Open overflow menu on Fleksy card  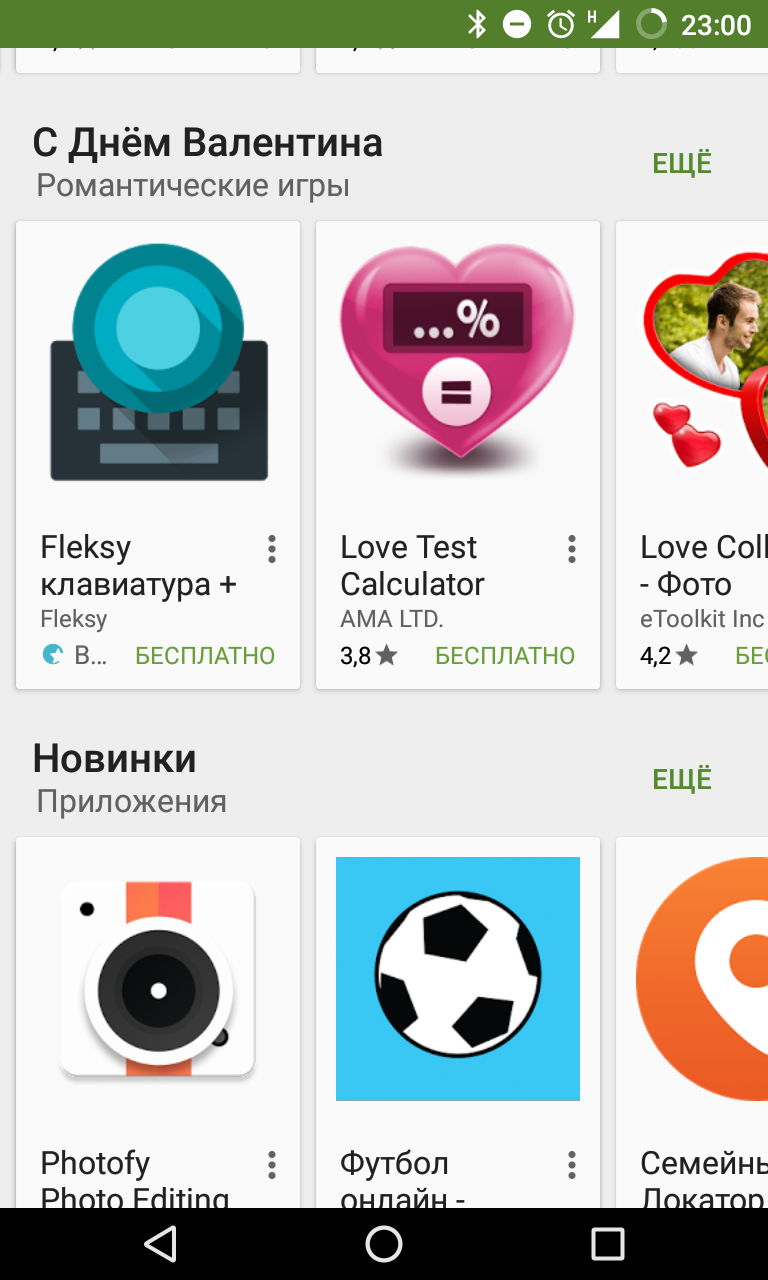272,548
